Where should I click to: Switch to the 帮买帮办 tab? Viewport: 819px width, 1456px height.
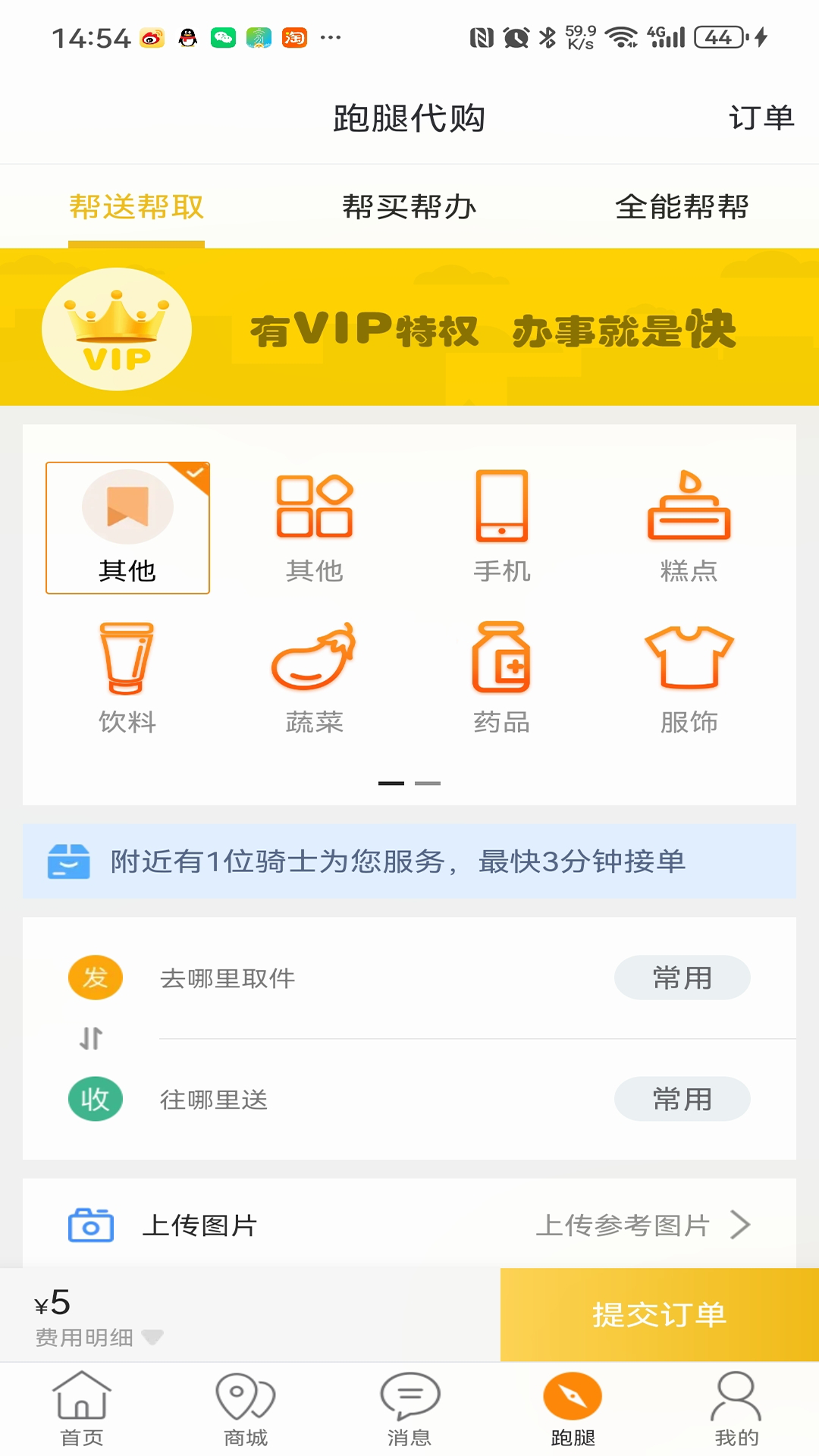pyautogui.click(x=409, y=206)
